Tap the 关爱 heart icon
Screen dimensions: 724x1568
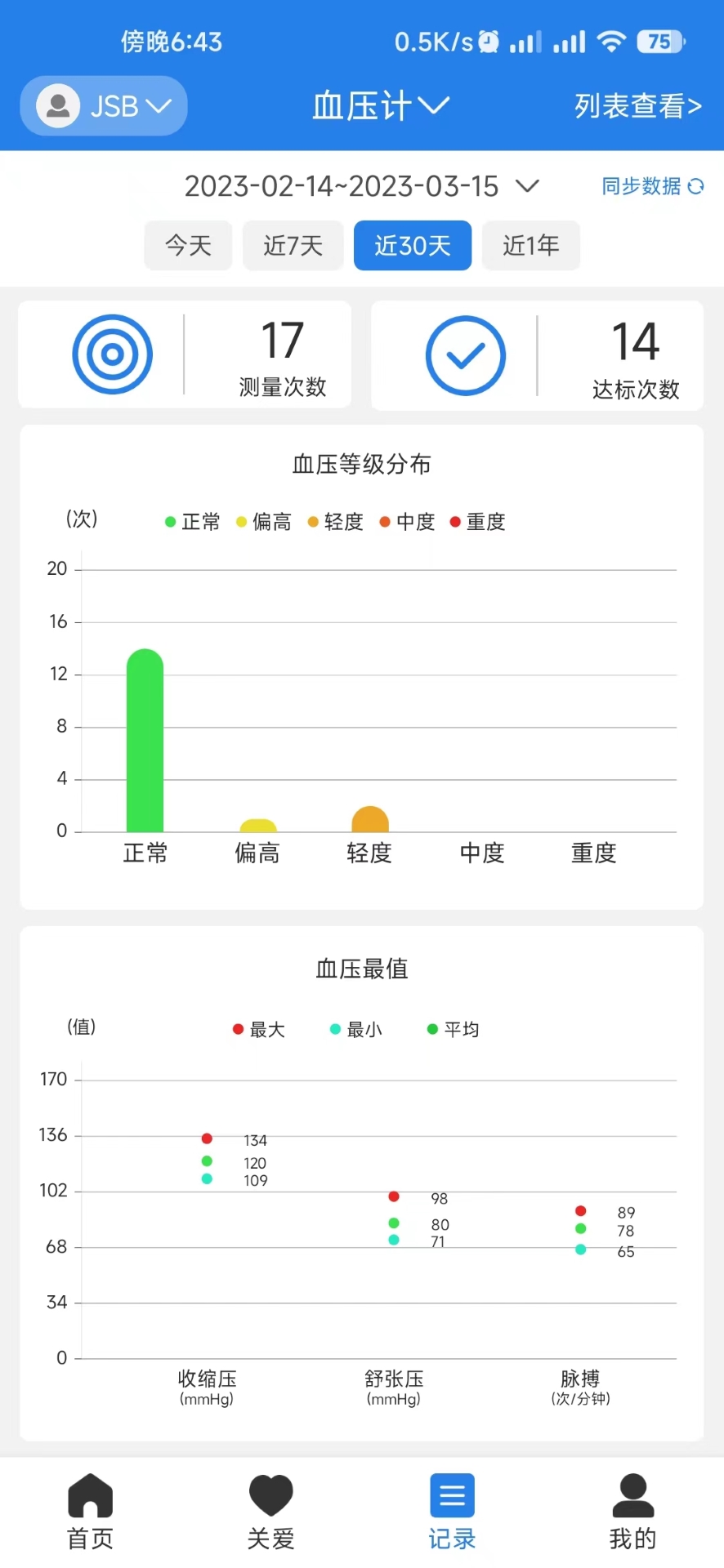(x=270, y=1495)
